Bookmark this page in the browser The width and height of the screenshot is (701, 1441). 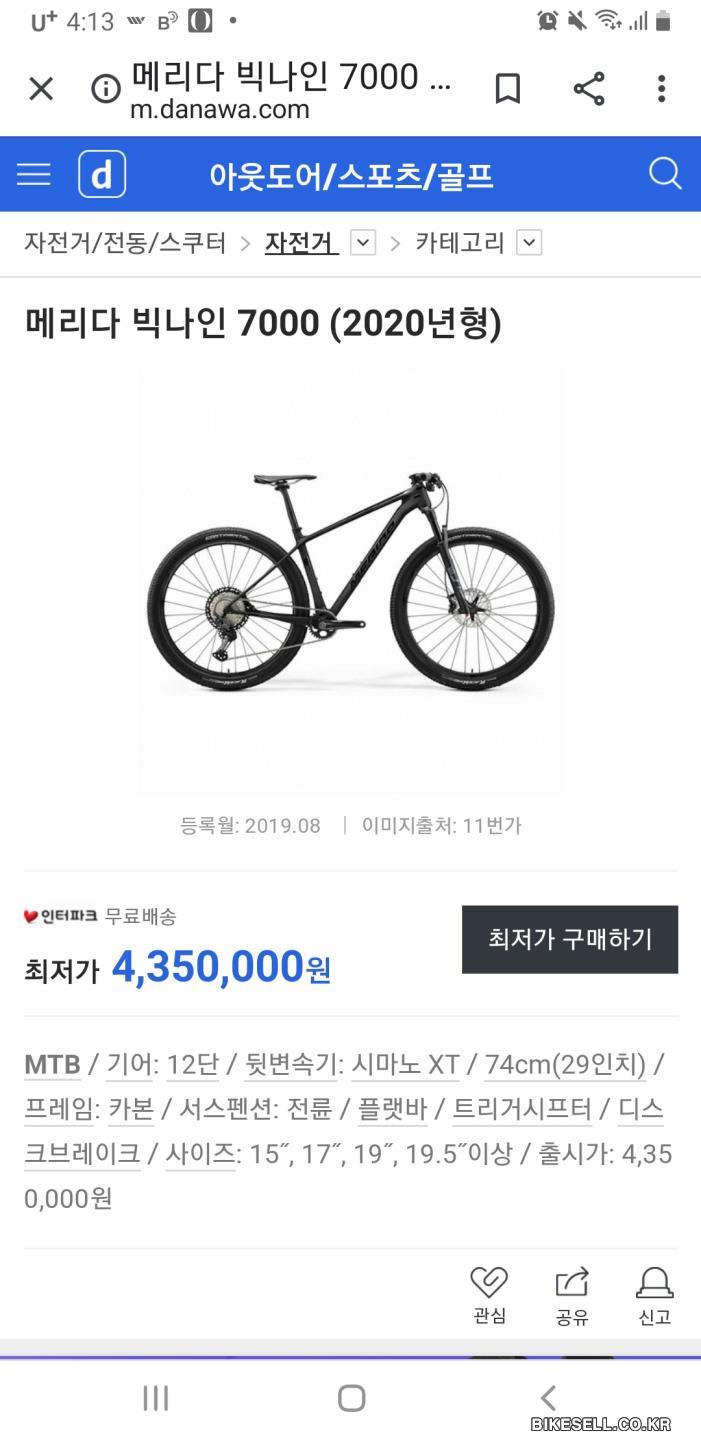point(508,89)
